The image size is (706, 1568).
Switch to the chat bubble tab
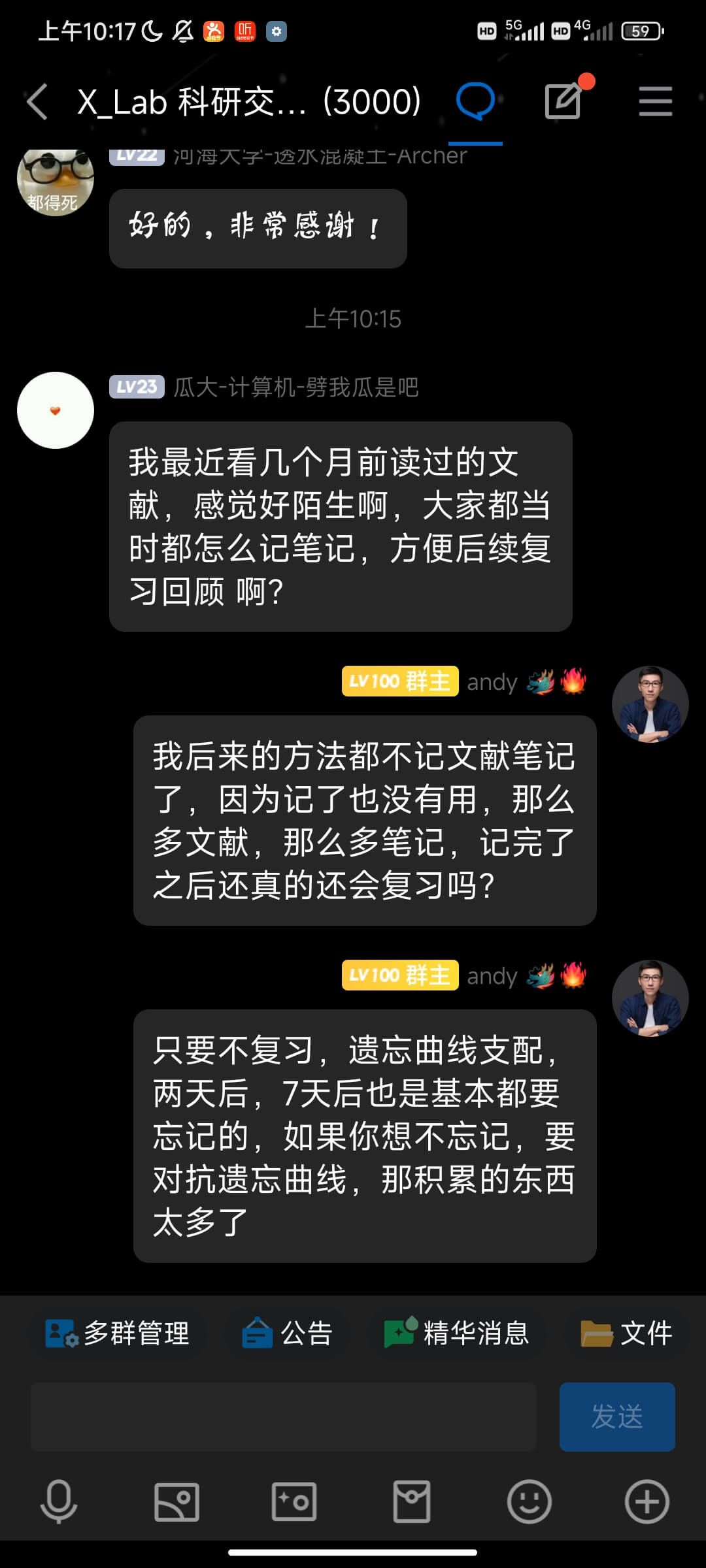click(475, 102)
